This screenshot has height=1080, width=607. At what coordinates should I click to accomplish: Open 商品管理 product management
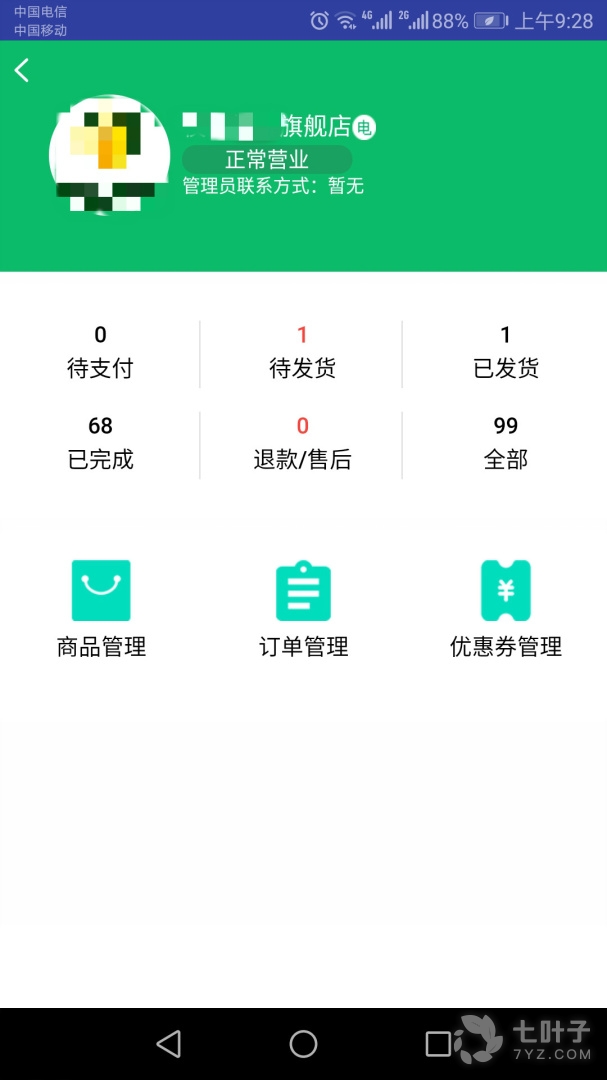[x=101, y=608]
